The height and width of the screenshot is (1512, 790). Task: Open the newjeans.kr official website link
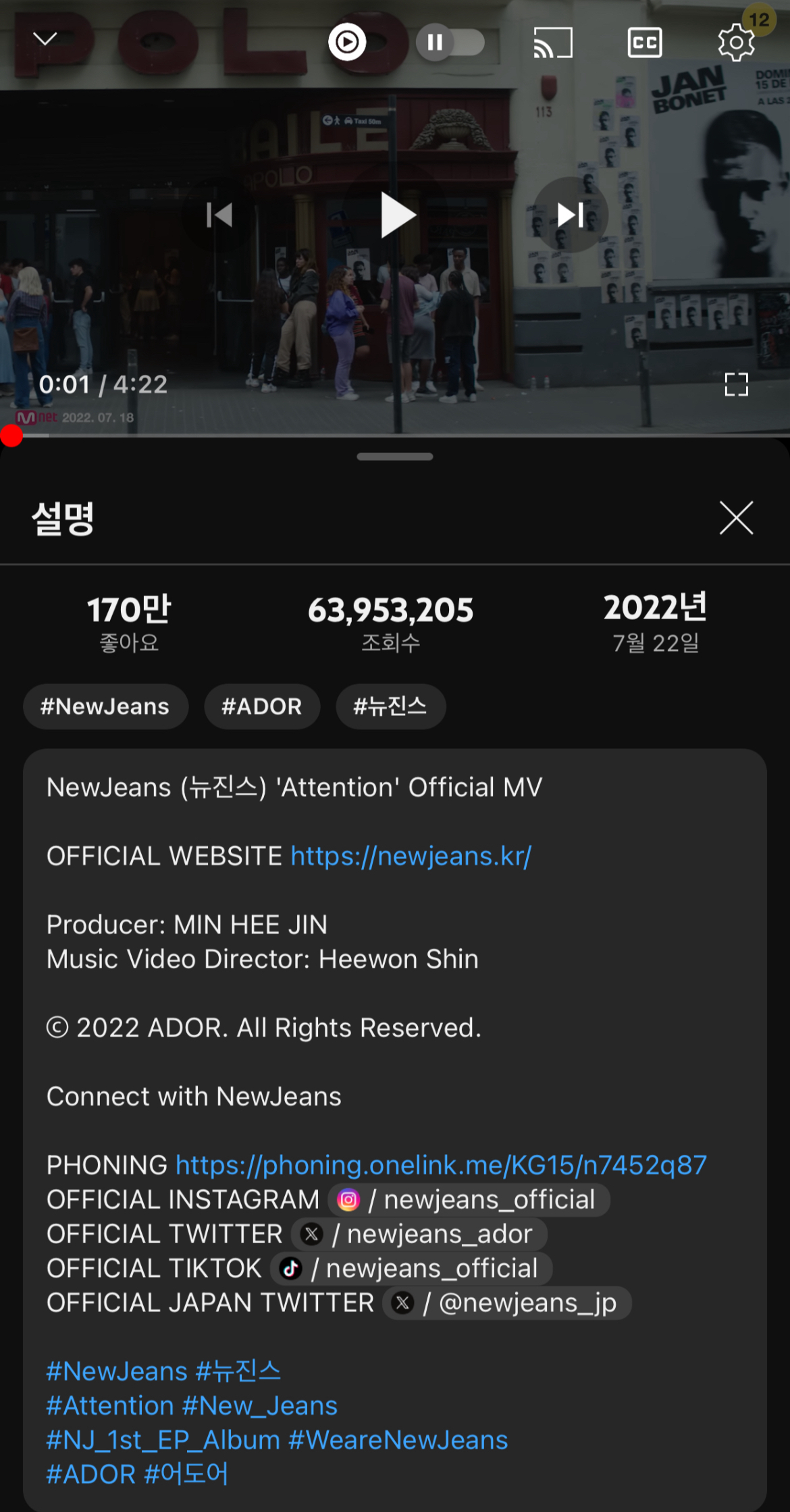pos(411,856)
